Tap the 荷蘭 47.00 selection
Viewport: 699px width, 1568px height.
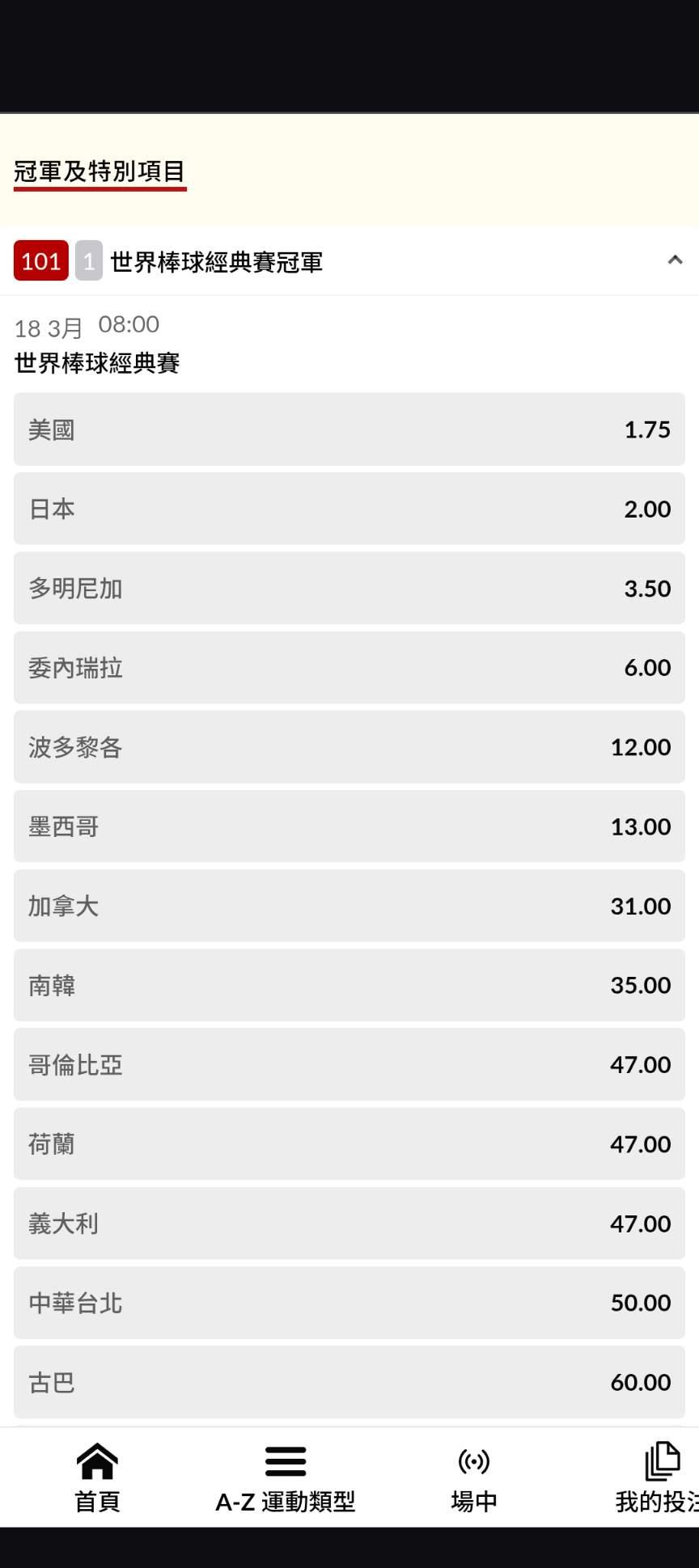[x=349, y=1143]
